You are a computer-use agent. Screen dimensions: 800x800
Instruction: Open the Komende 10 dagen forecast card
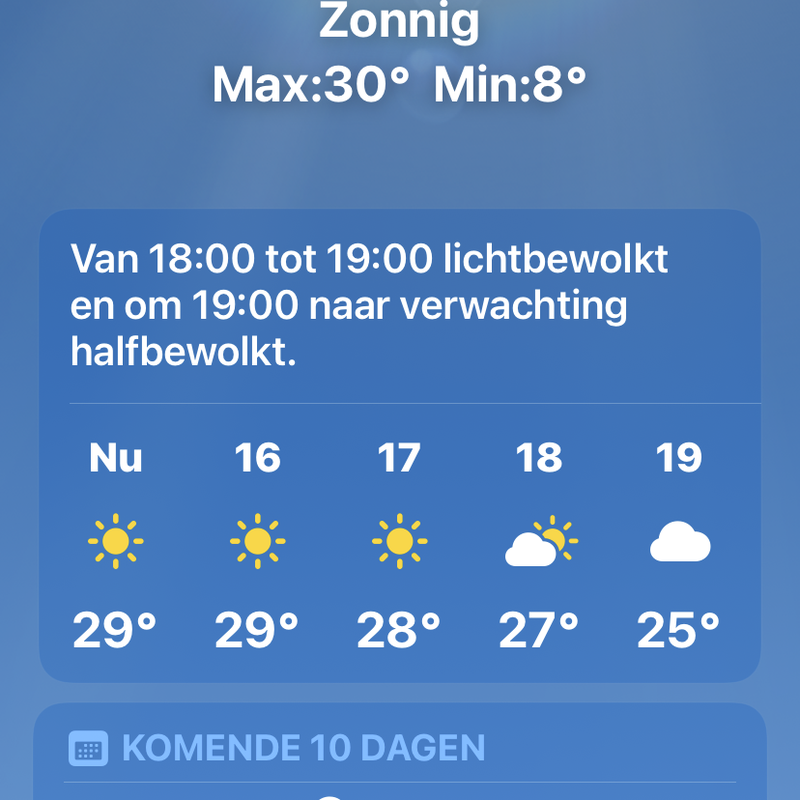(303, 748)
